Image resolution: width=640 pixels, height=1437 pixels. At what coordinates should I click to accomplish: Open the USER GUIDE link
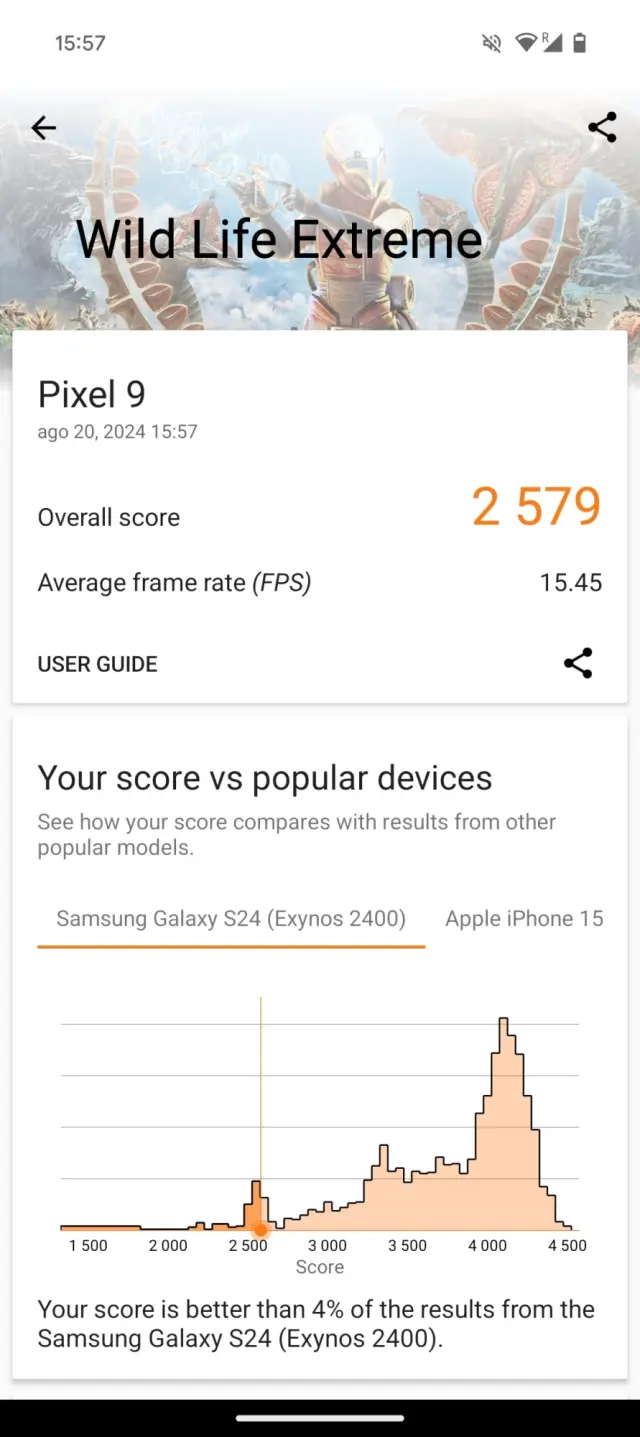[x=98, y=664]
